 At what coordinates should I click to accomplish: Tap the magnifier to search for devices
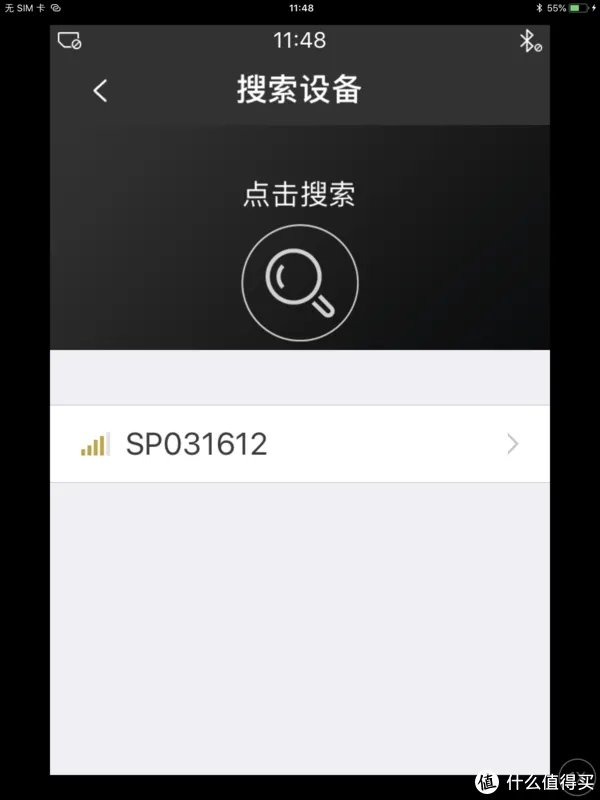click(299, 283)
